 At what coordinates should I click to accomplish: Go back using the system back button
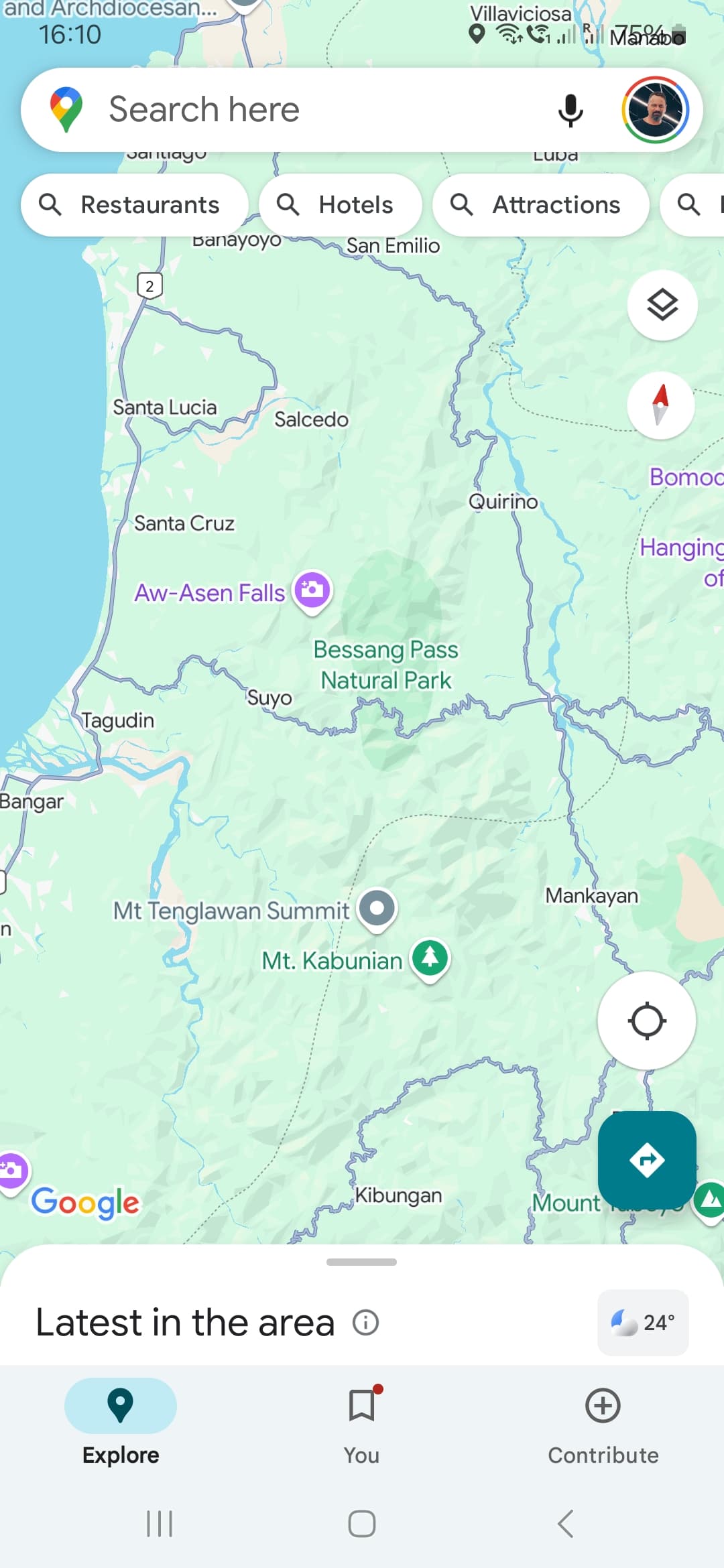point(565,1524)
